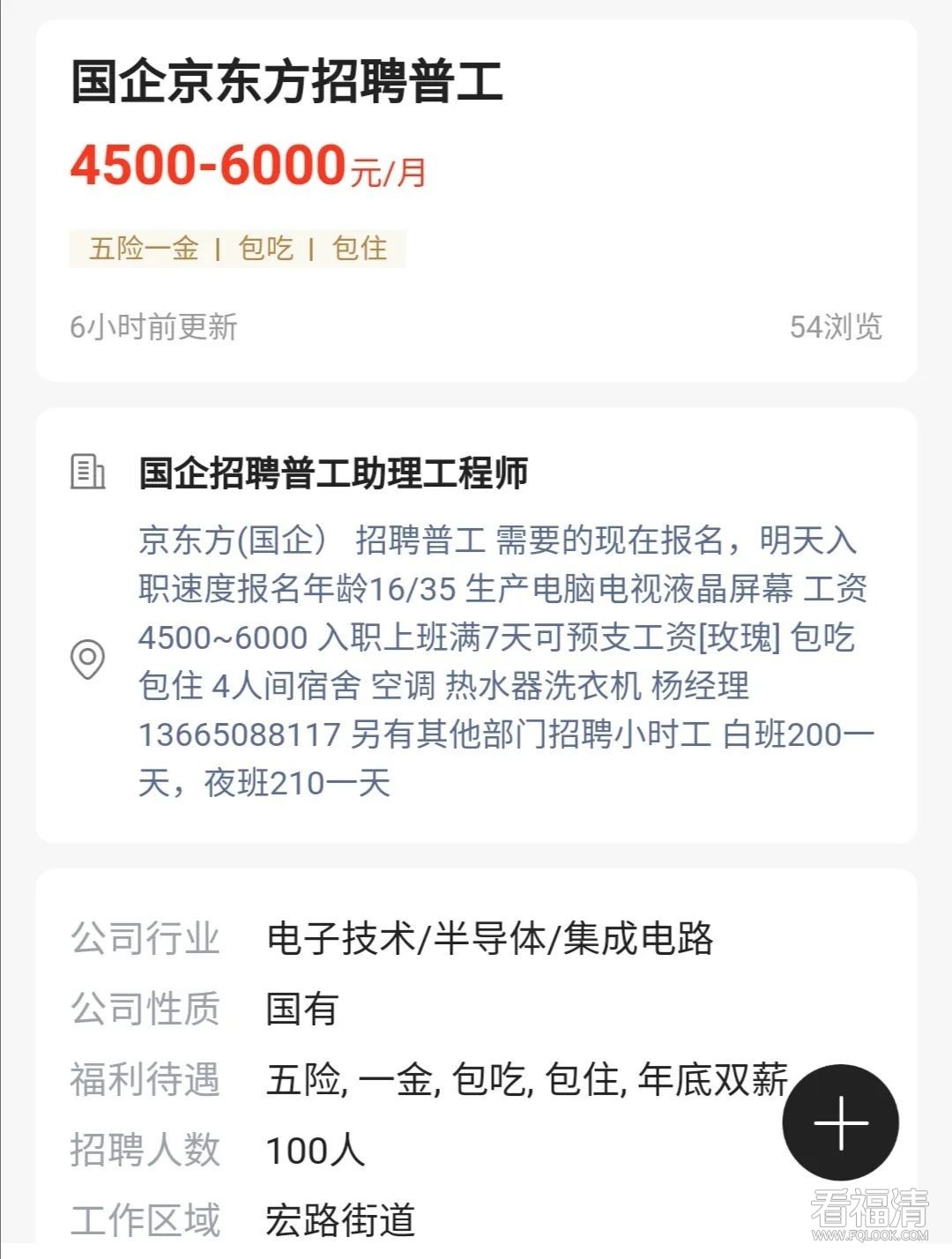952x1259 pixels.
Task: Tap the floating plus button
Action: pos(840,1122)
